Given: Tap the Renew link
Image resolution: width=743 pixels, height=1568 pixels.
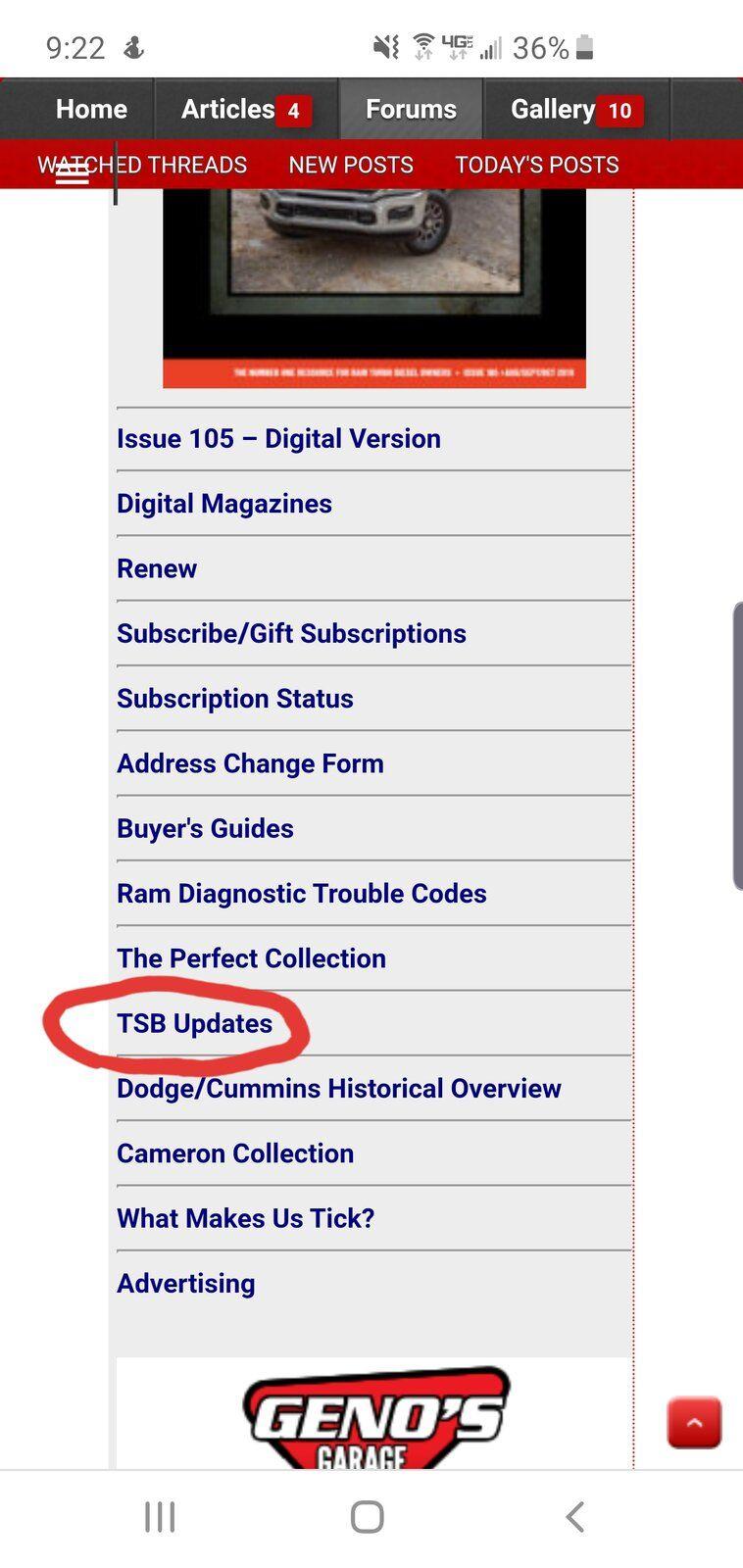Looking at the screenshot, I should (157, 568).
